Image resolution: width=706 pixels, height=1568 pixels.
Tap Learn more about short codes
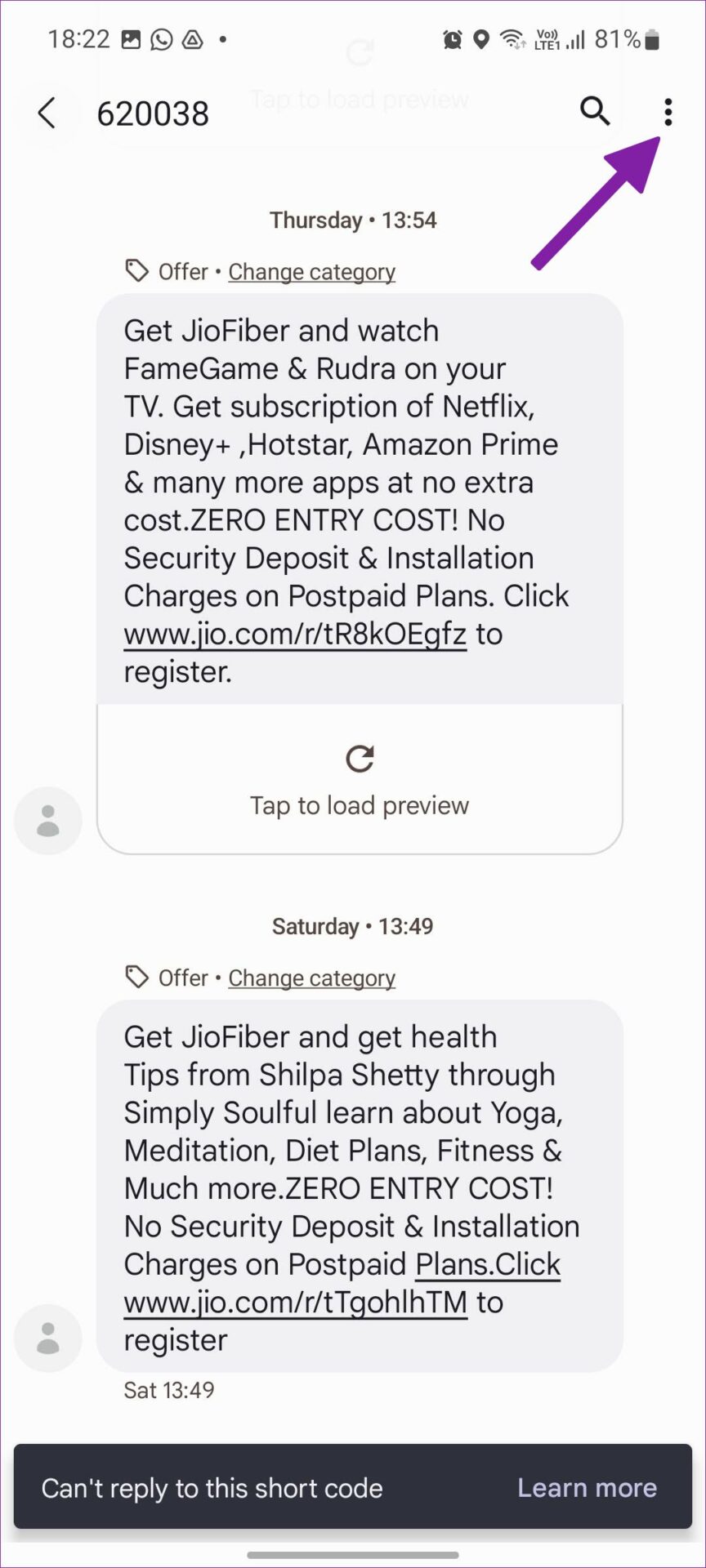tap(587, 1488)
